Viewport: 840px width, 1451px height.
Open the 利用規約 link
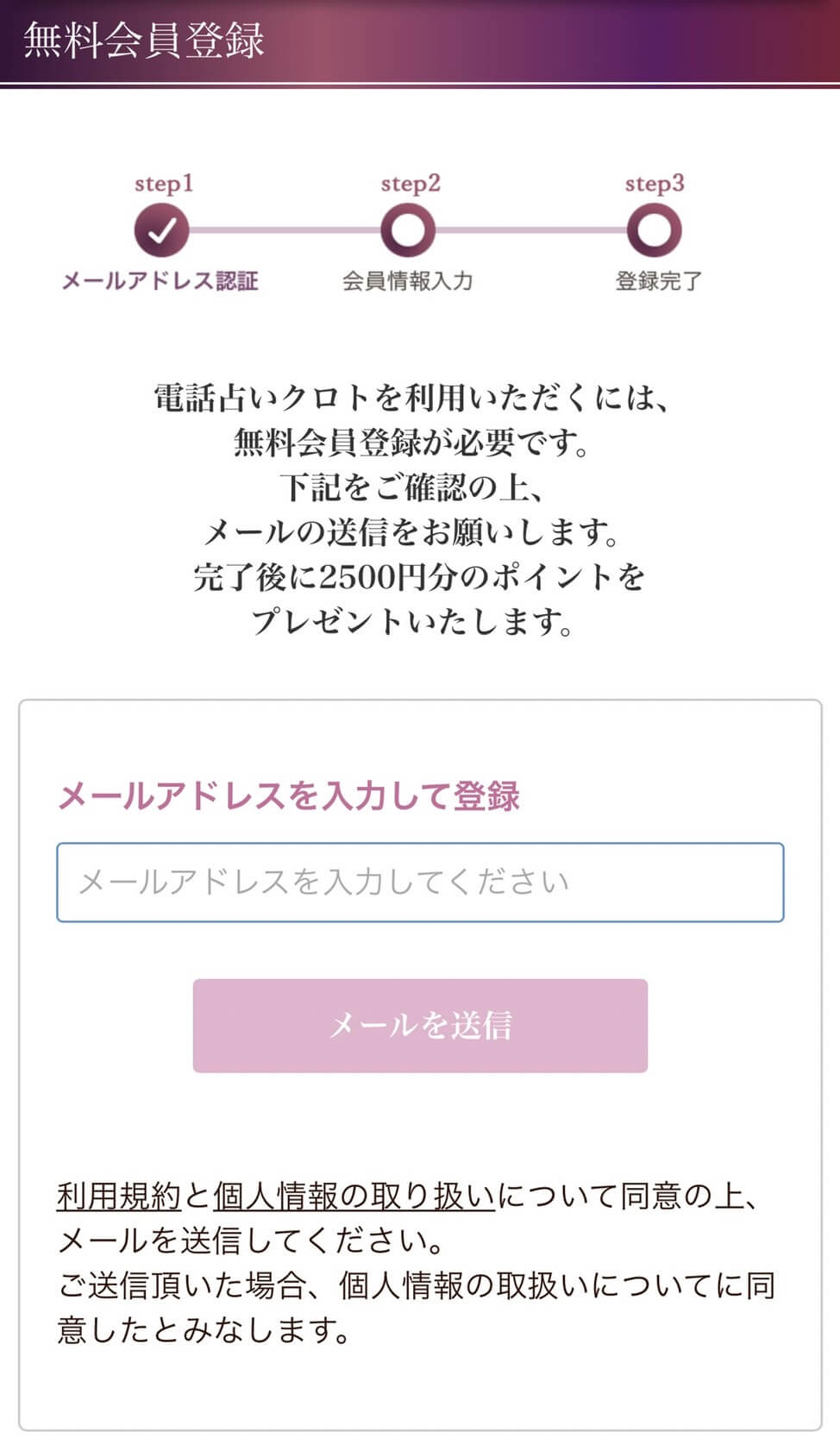tap(118, 1197)
